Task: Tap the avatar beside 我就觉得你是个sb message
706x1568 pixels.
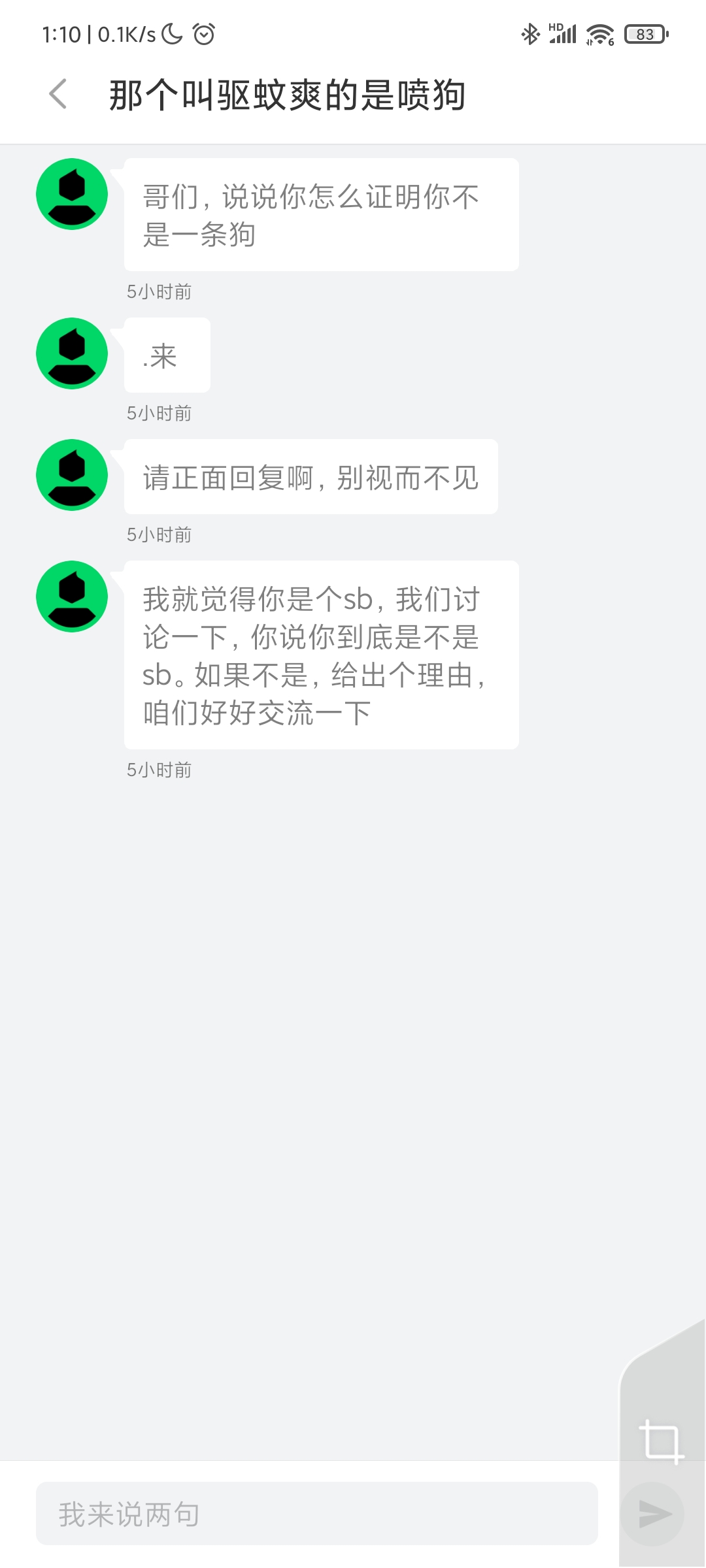Action: pyautogui.click(x=72, y=596)
